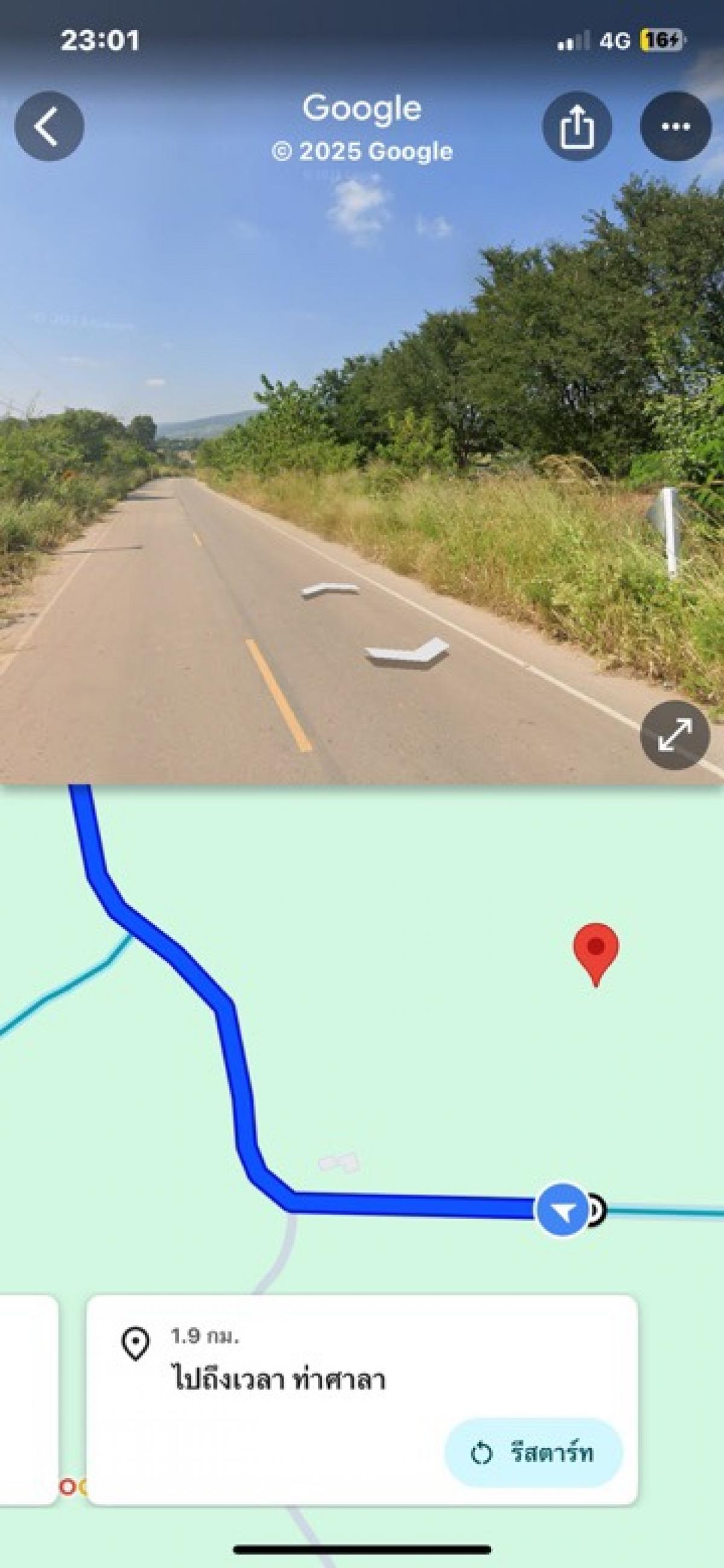Tap the รีสตาร์ท restart button
This screenshot has width=724, height=1568.
(x=533, y=1453)
